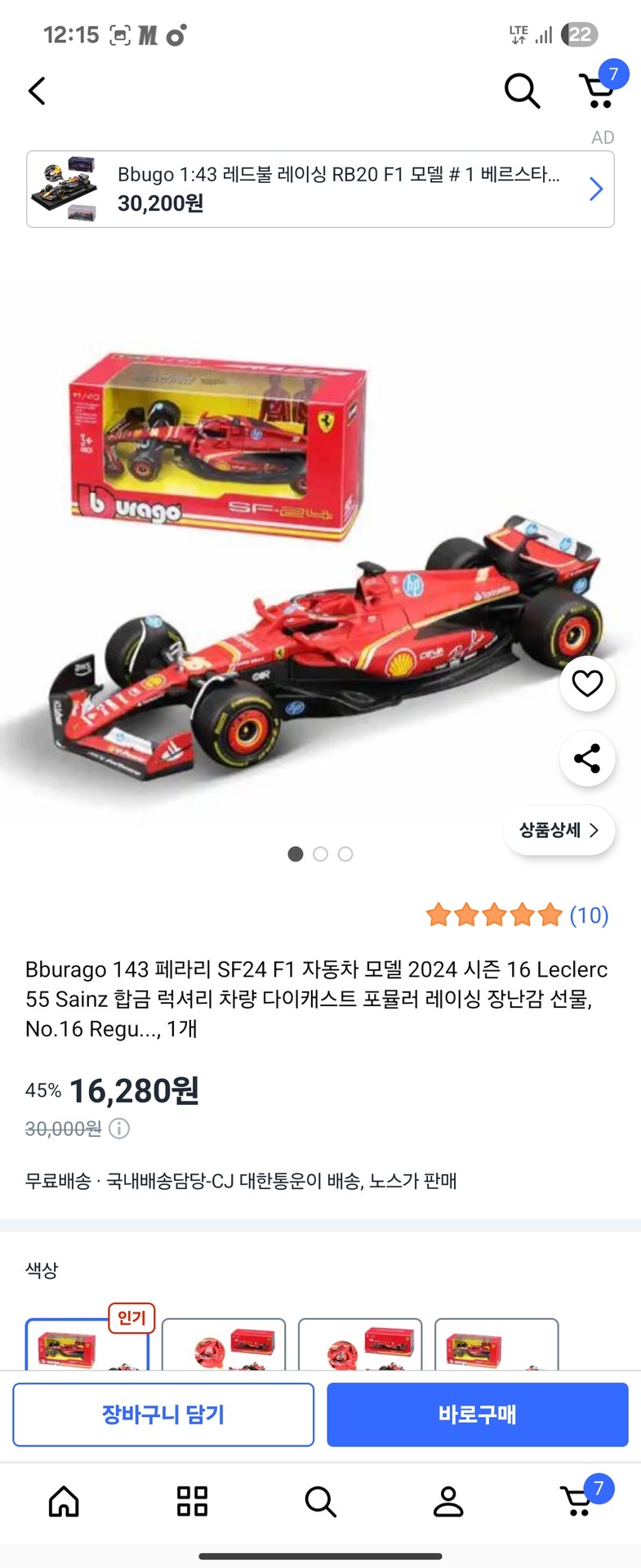
Task: Add item to cart with 장바구니 담기
Action: coord(162,1414)
